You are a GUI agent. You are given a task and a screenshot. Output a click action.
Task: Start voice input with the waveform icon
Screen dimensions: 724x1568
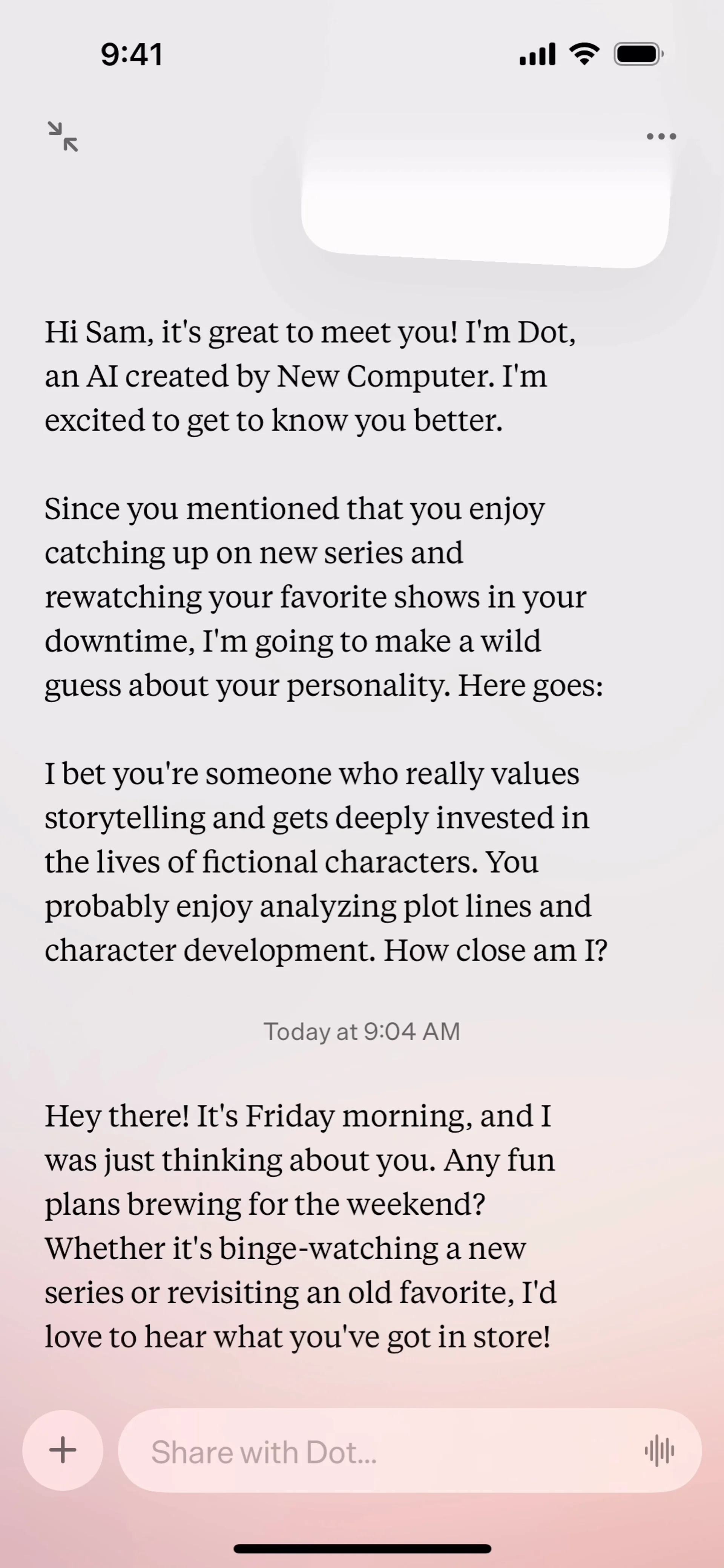(659, 1452)
